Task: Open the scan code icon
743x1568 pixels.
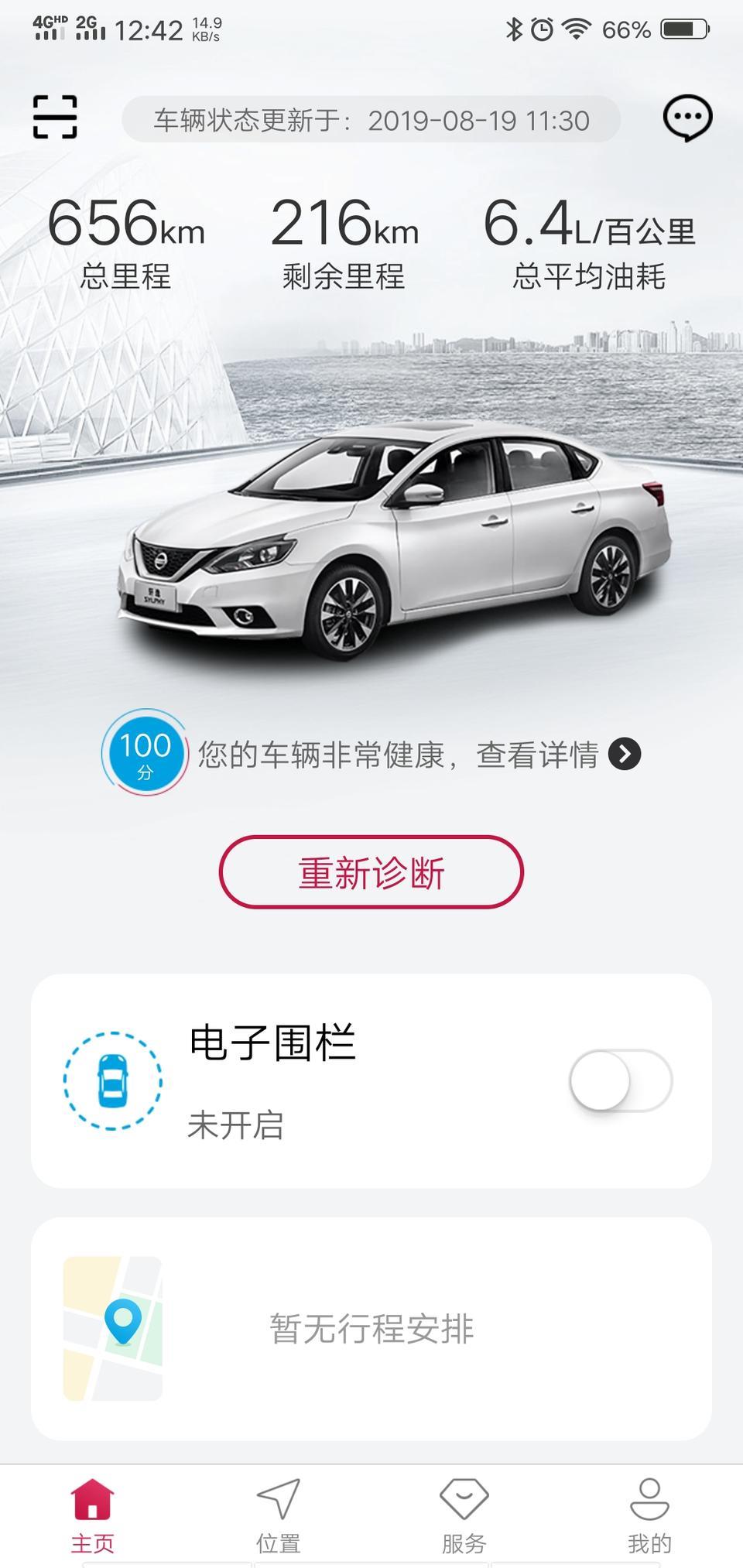Action: (55, 117)
